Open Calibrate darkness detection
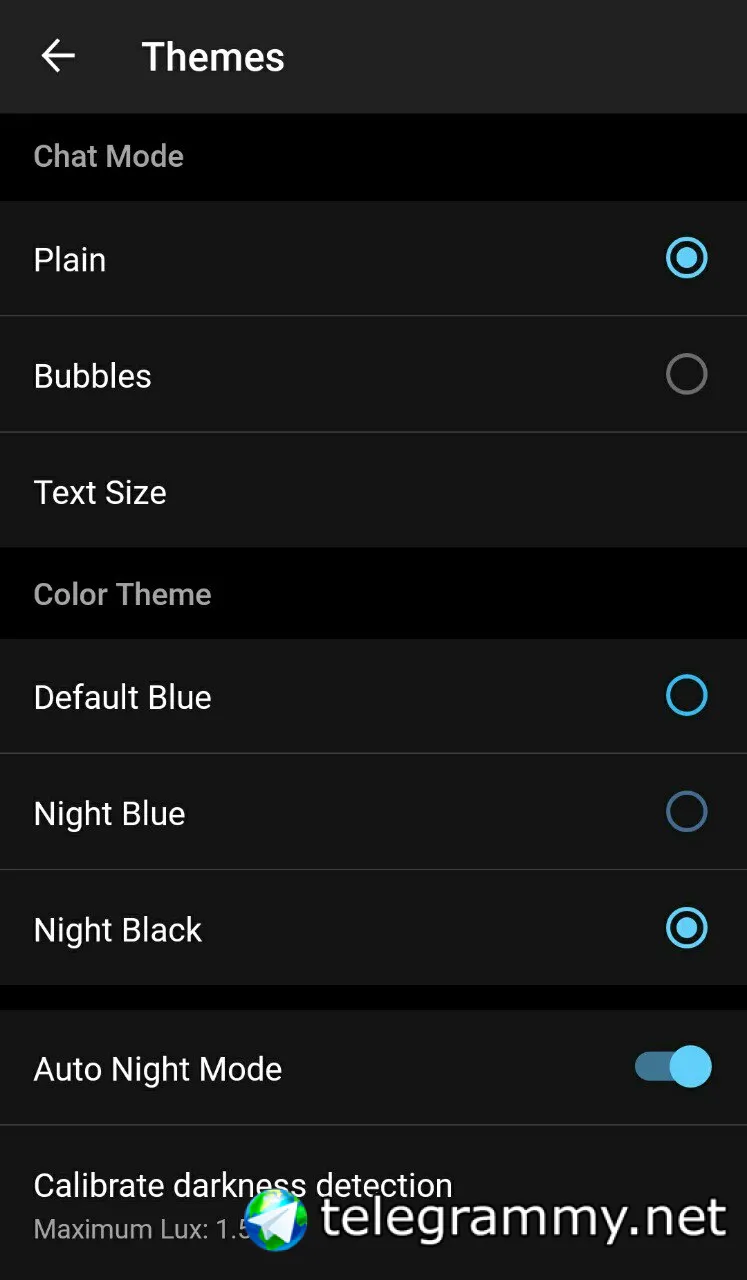Viewport: 747px width, 1280px height. 242,1186
